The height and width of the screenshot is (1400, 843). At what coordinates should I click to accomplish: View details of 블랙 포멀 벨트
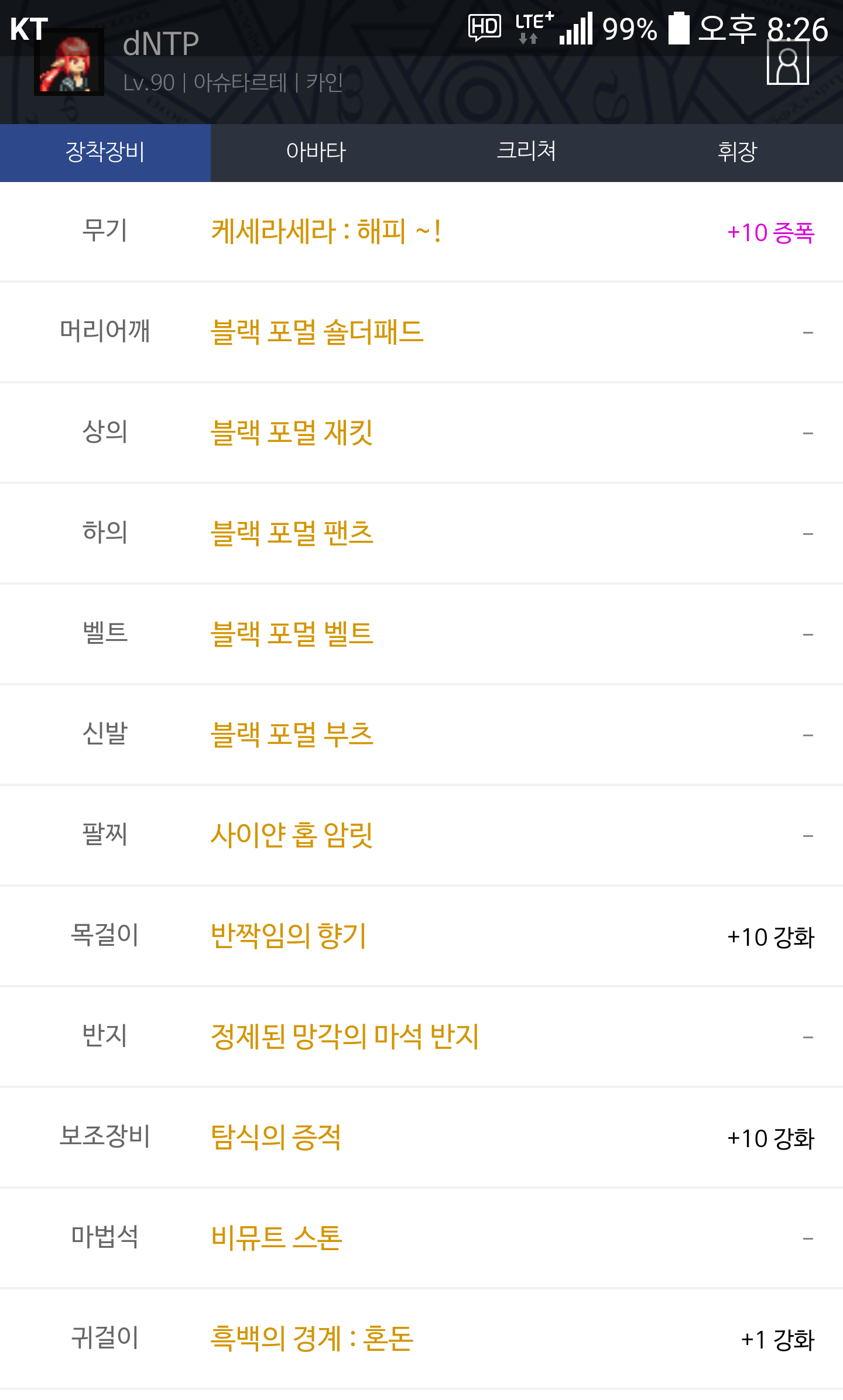292,634
